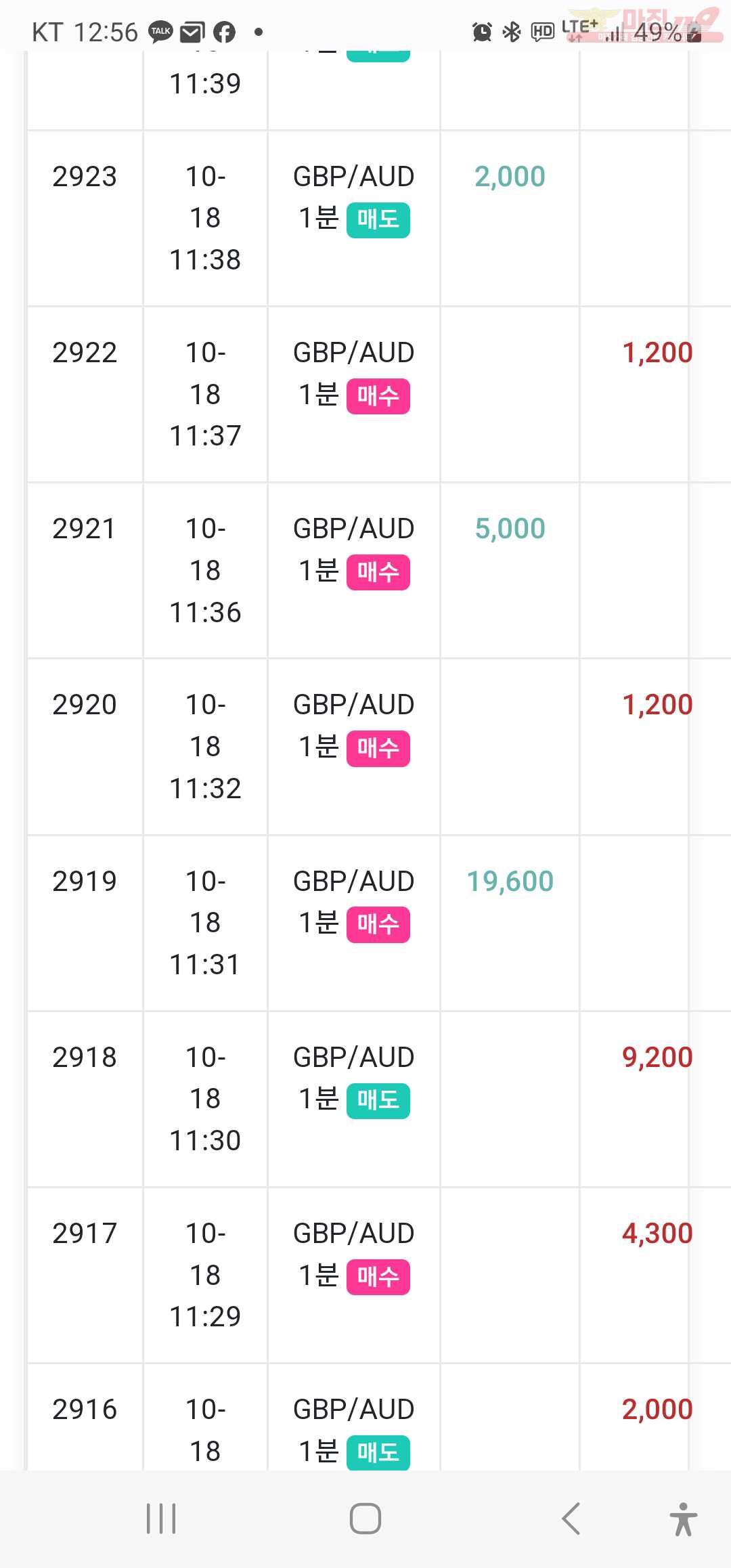Image resolution: width=731 pixels, height=1568 pixels.
Task: Tap the home button in navigation bar
Action: tap(365, 1518)
